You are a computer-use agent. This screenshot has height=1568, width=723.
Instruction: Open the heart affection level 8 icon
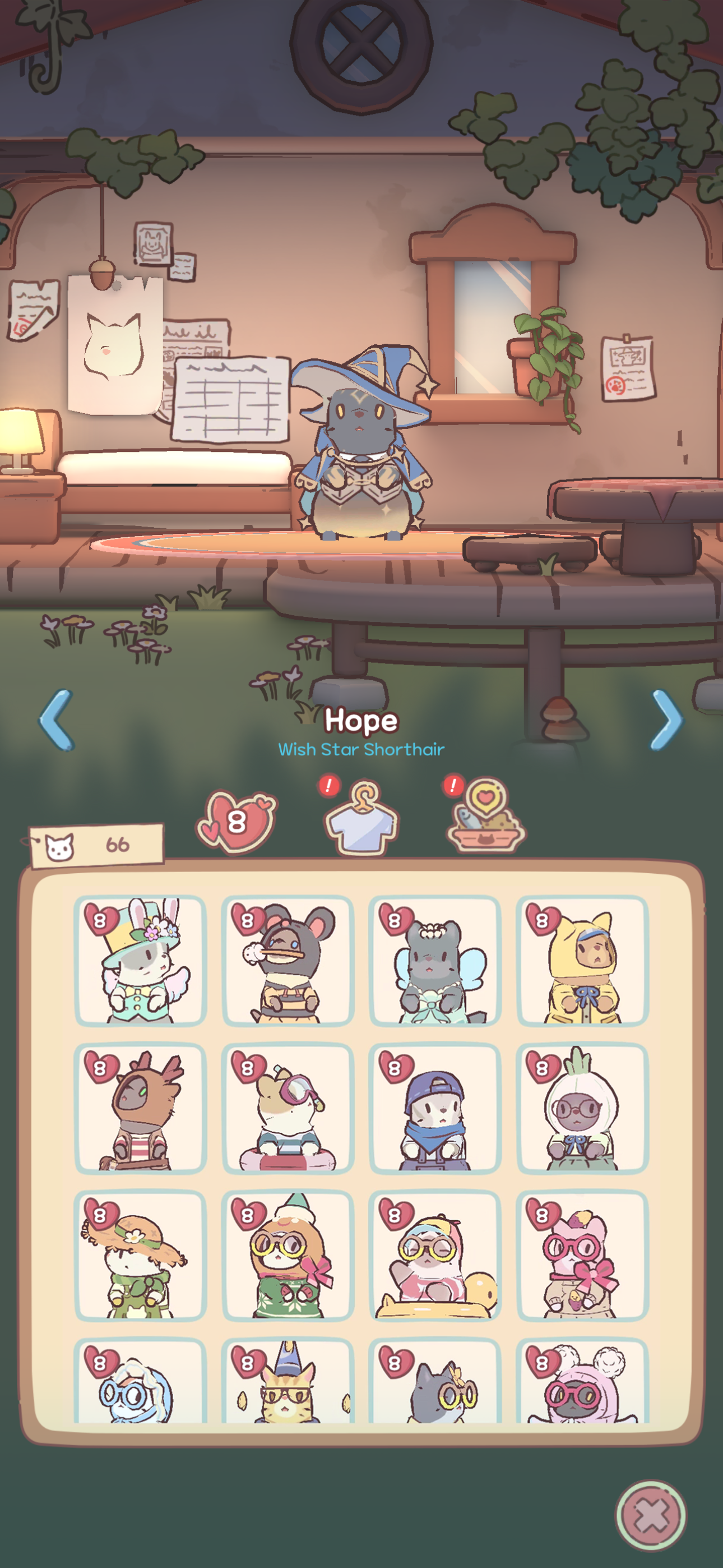pos(236,821)
